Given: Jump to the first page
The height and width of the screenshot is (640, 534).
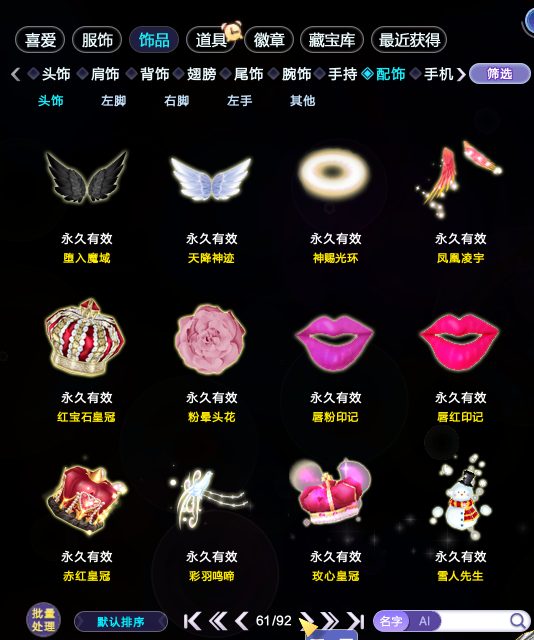Looking at the screenshot, I should 192,621.
